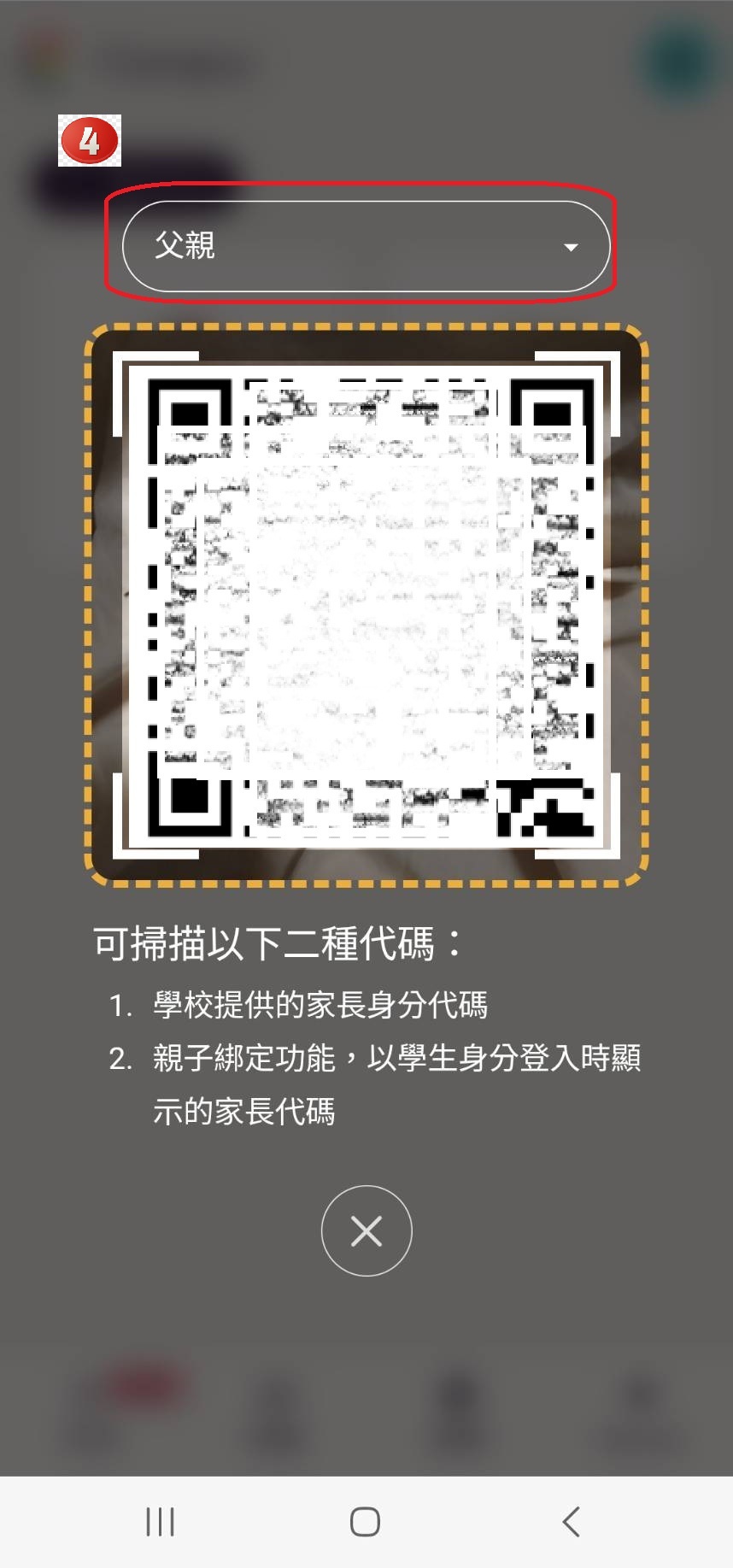This screenshot has height=1568, width=733.
Task: Go back using the system back button
Action: tap(572, 1522)
